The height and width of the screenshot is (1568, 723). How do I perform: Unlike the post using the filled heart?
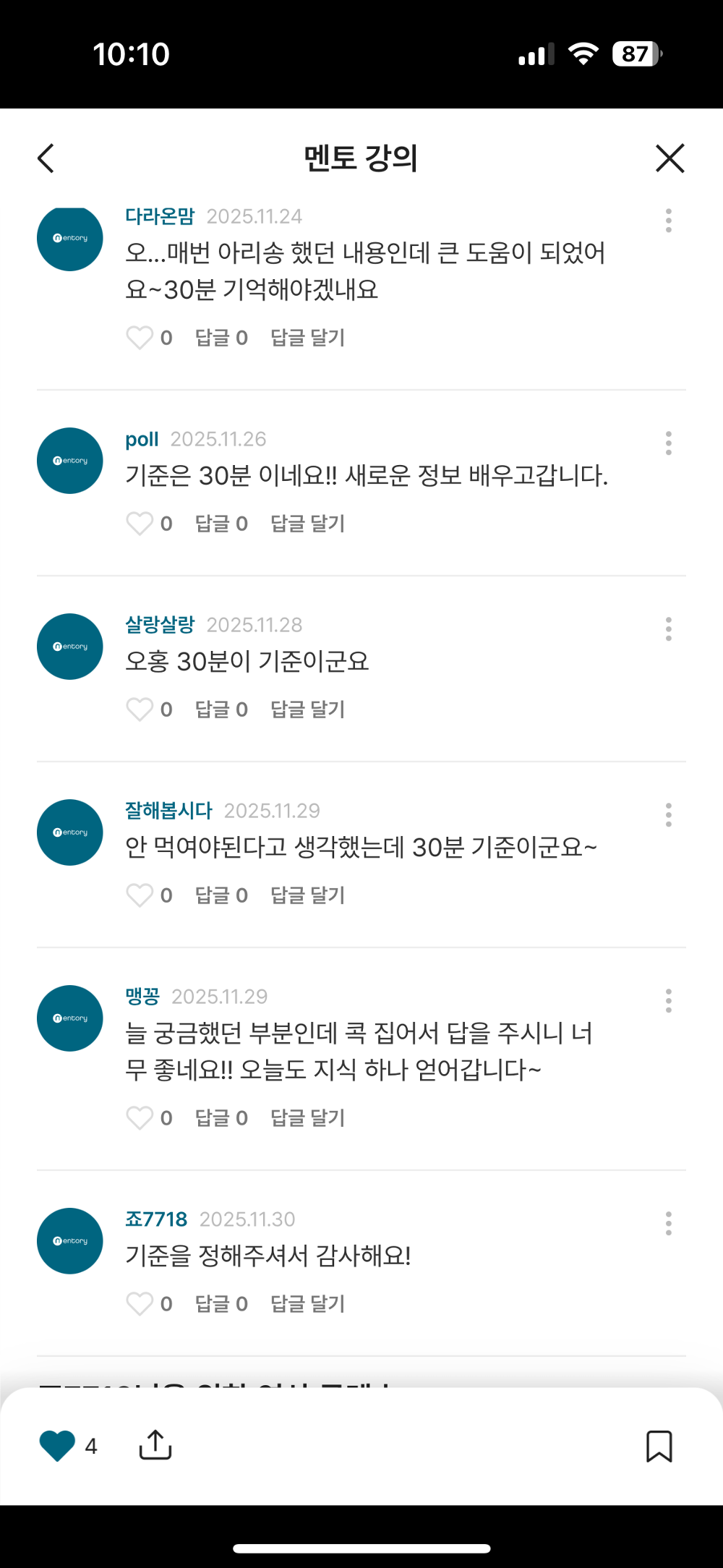tap(58, 1447)
